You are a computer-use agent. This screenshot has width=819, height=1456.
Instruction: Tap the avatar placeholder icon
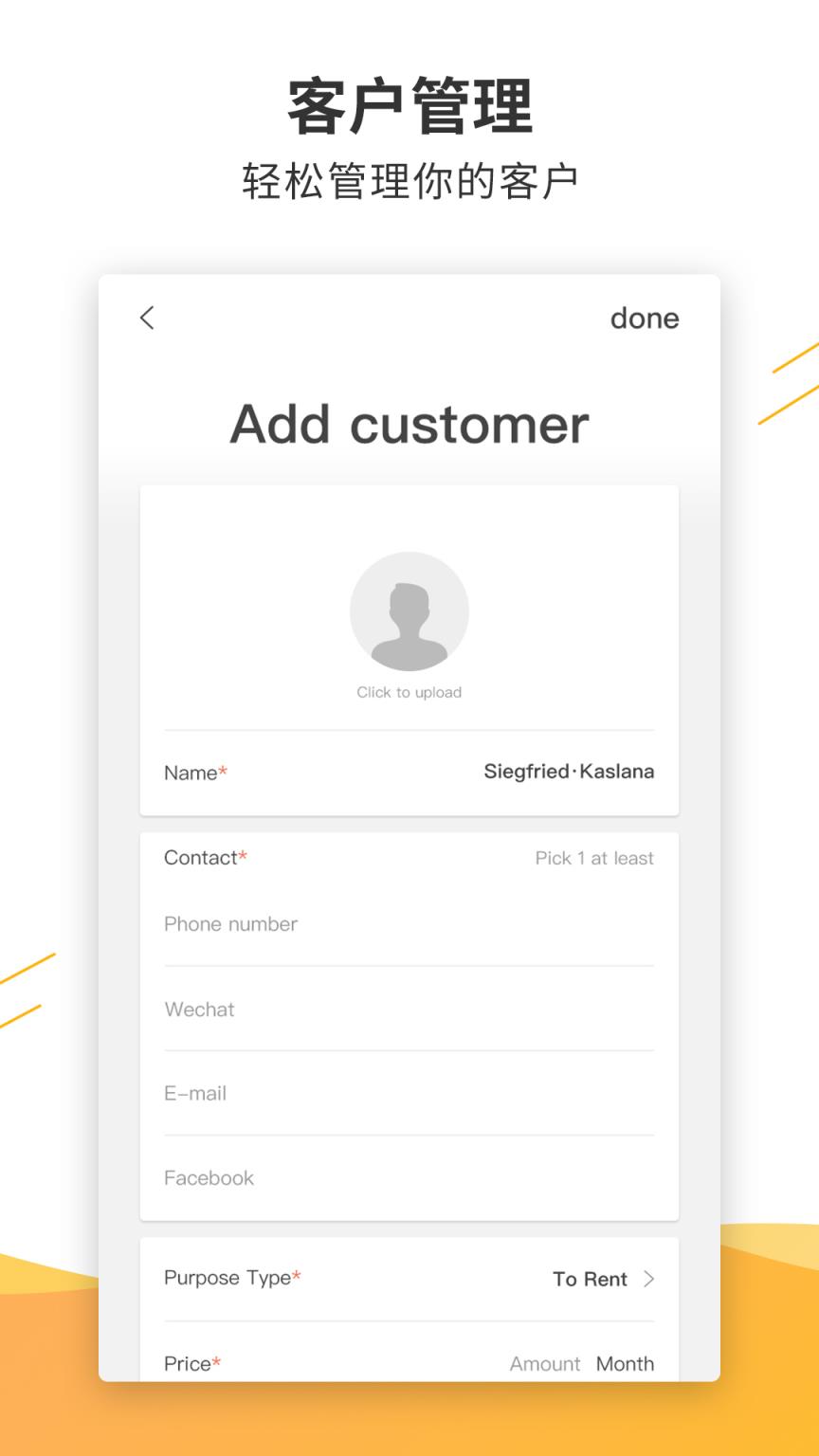tap(409, 611)
